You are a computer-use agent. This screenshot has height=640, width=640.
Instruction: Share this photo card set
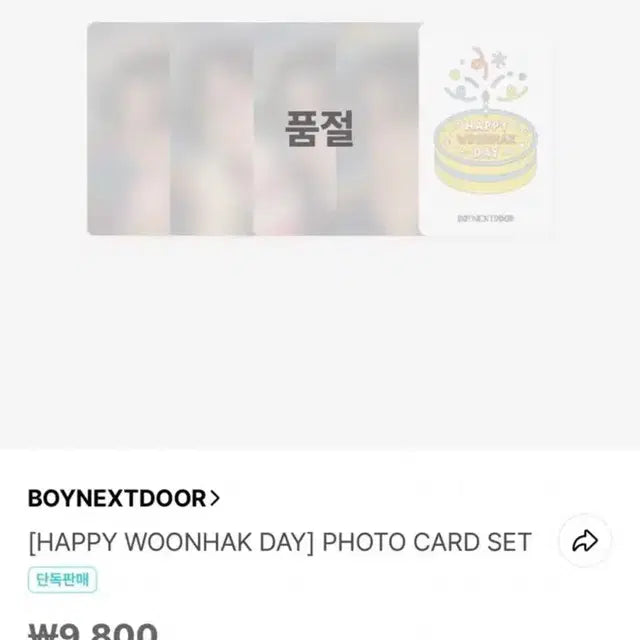[585, 541]
